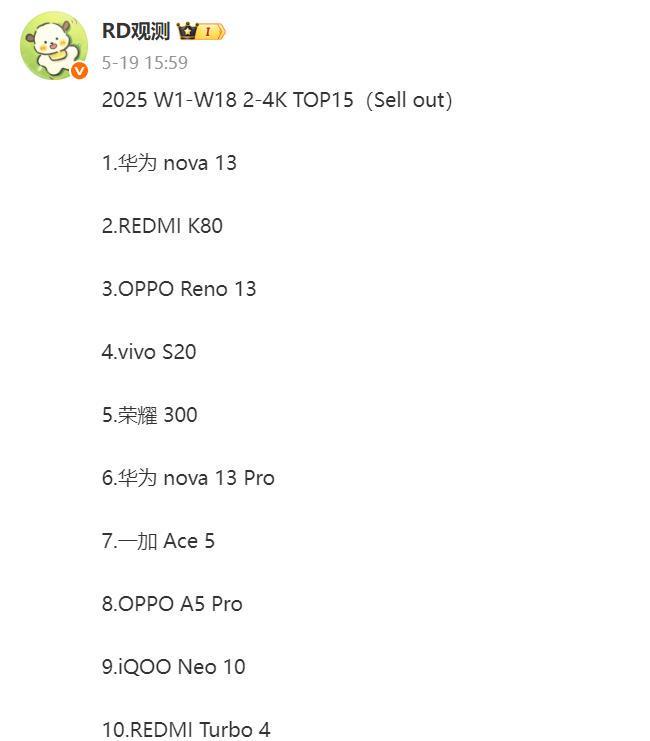Screen dimensions: 650x741
Task: Tap the RD观测 username
Action: tap(136, 31)
